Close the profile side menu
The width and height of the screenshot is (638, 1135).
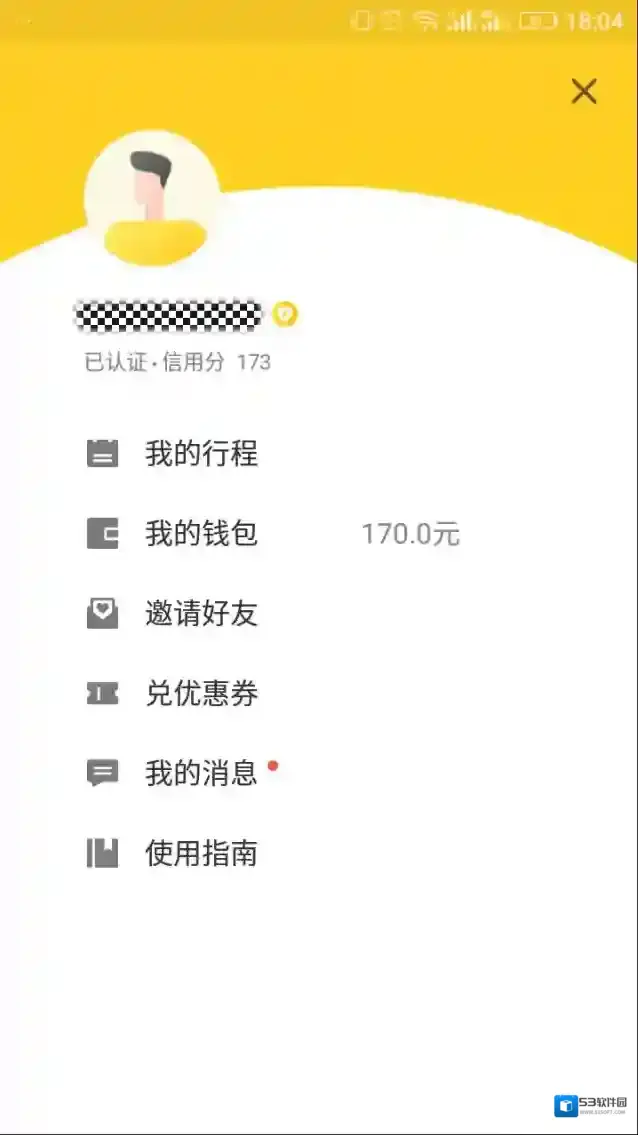tap(584, 92)
